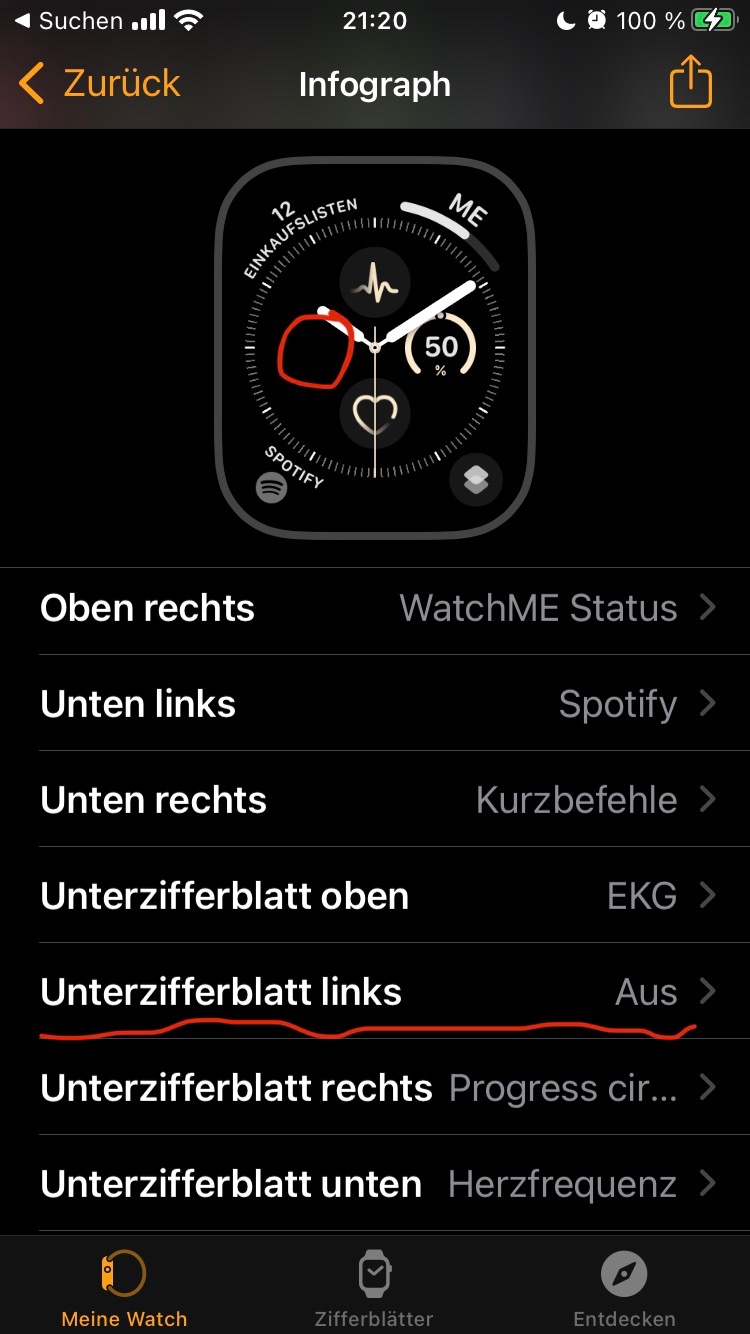Switch to the Entdecken tab

pyautogui.click(x=624, y=1288)
